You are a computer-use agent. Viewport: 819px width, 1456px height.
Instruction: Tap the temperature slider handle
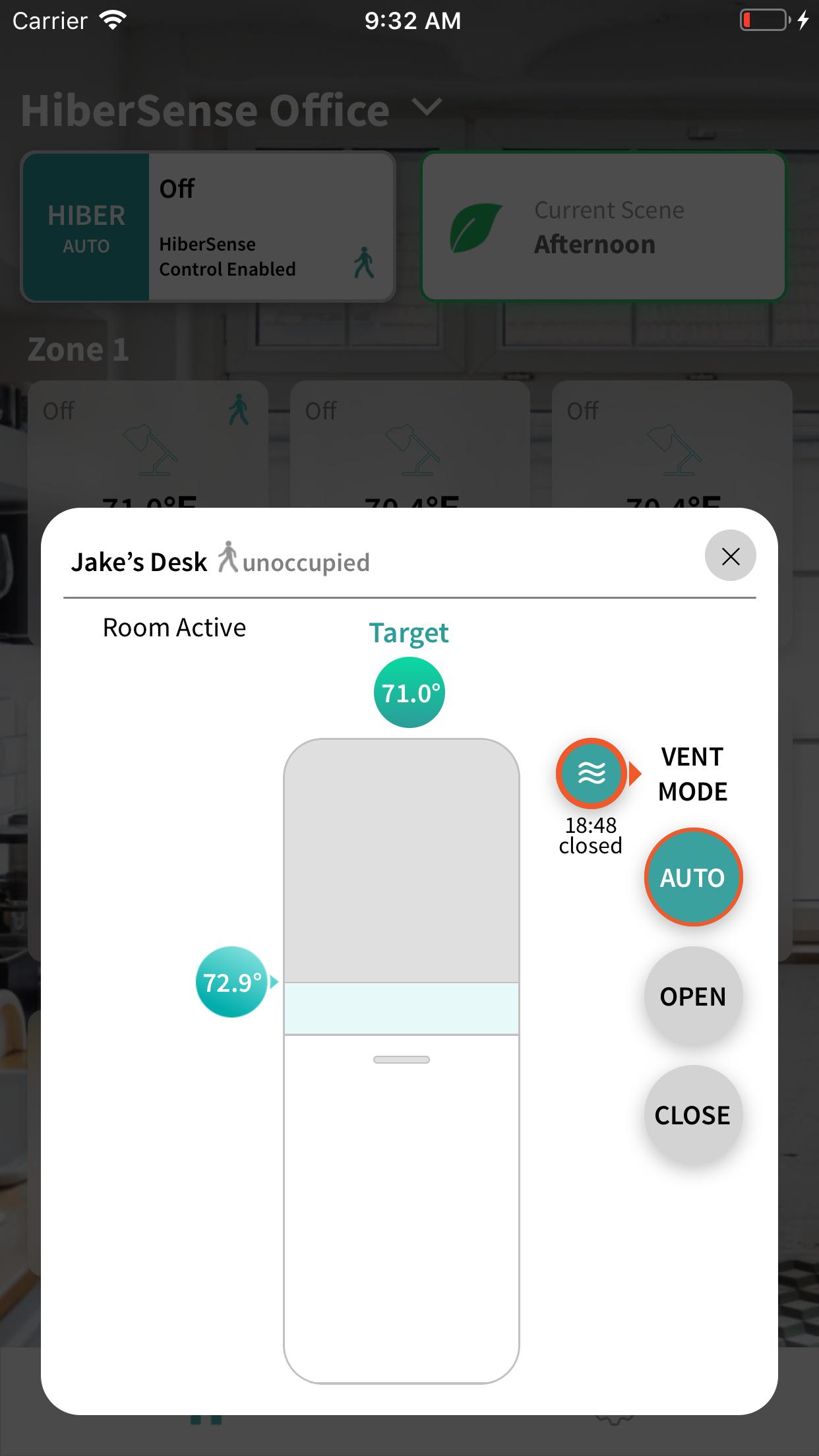click(x=402, y=1060)
